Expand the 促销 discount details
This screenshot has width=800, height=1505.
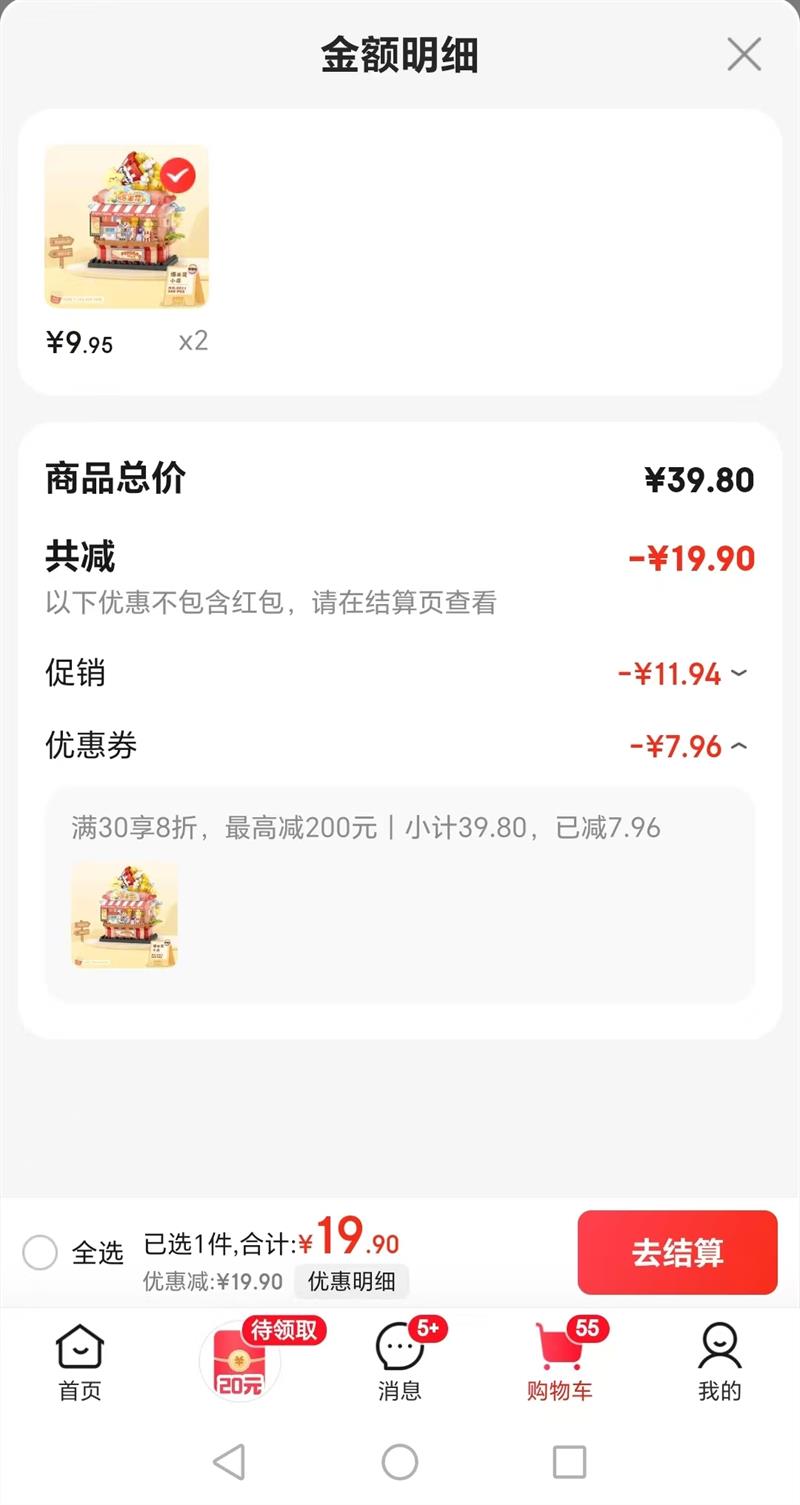[x=738, y=674]
